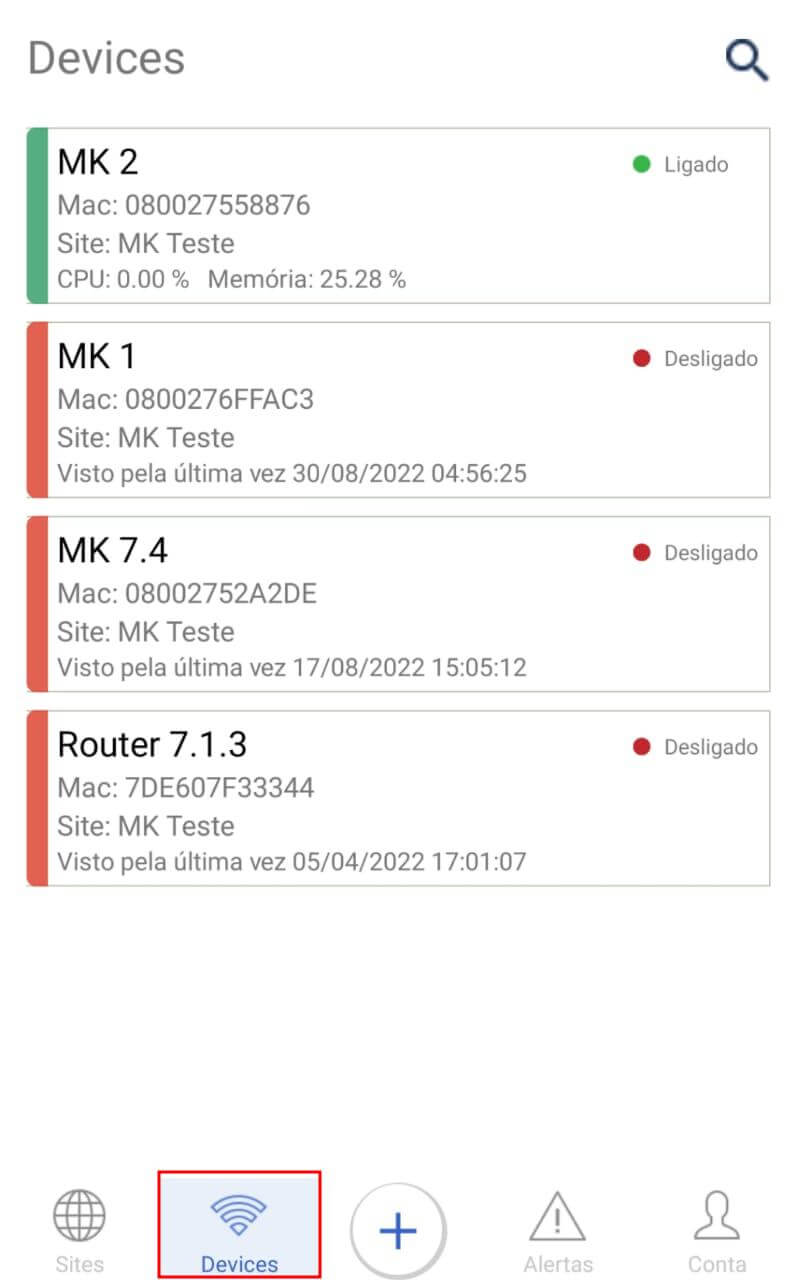Open the MK 2 device card
This screenshot has width=797, height=1280.
pyautogui.click(x=400, y=213)
